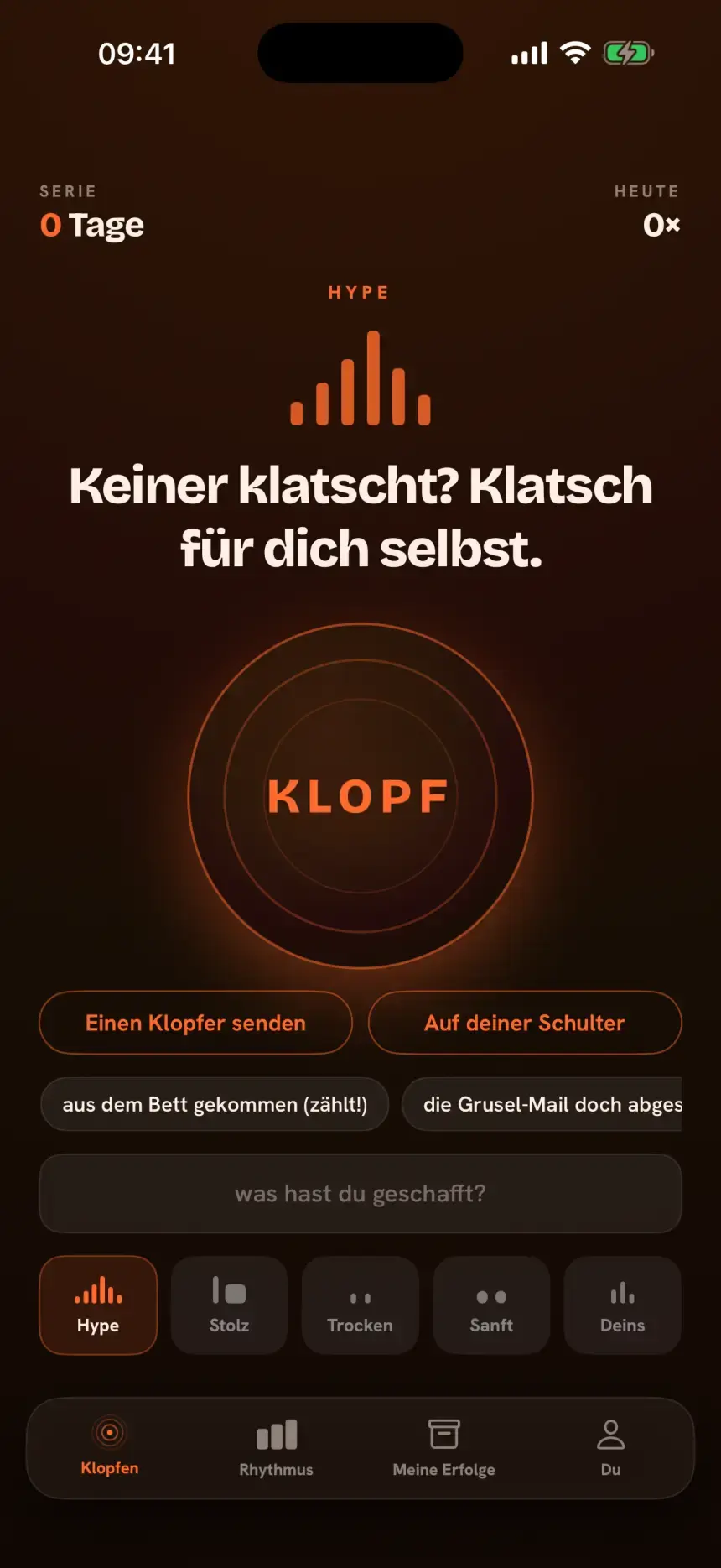The image size is (721, 1568).
Task: Select the Hype sound style
Action: (x=98, y=1305)
